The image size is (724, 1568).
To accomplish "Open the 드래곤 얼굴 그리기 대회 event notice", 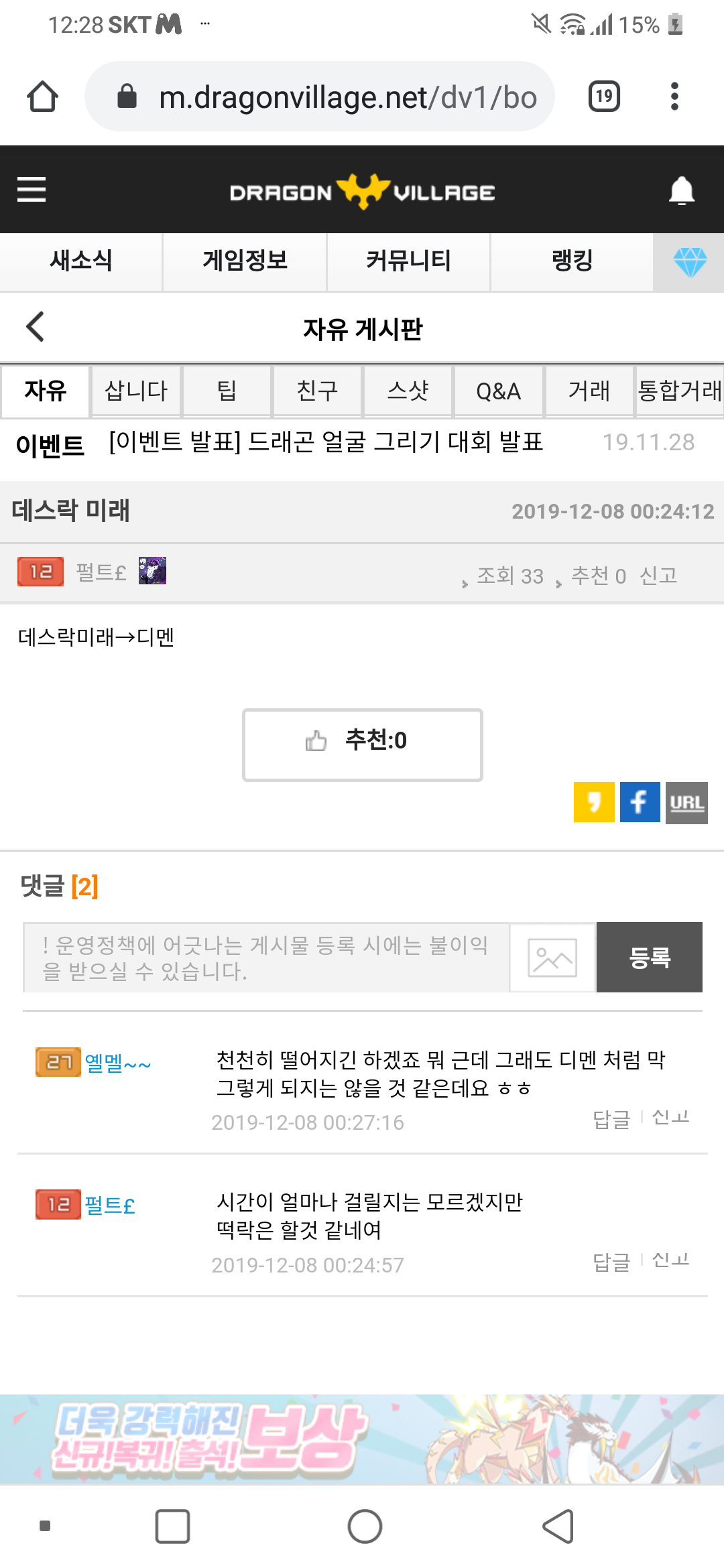I will click(x=326, y=442).
